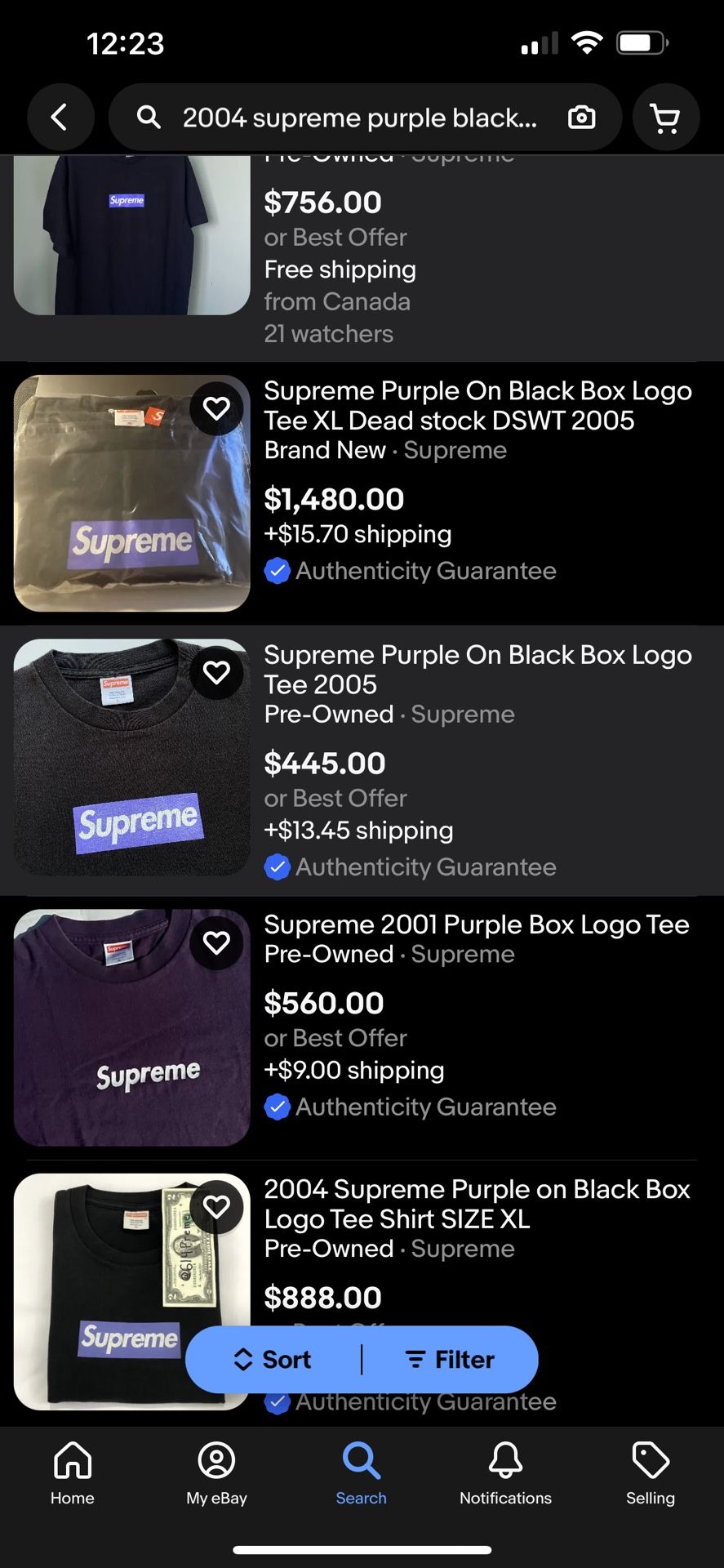The image size is (724, 1568).
Task: Switch to the Home tab
Action: point(73,1473)
